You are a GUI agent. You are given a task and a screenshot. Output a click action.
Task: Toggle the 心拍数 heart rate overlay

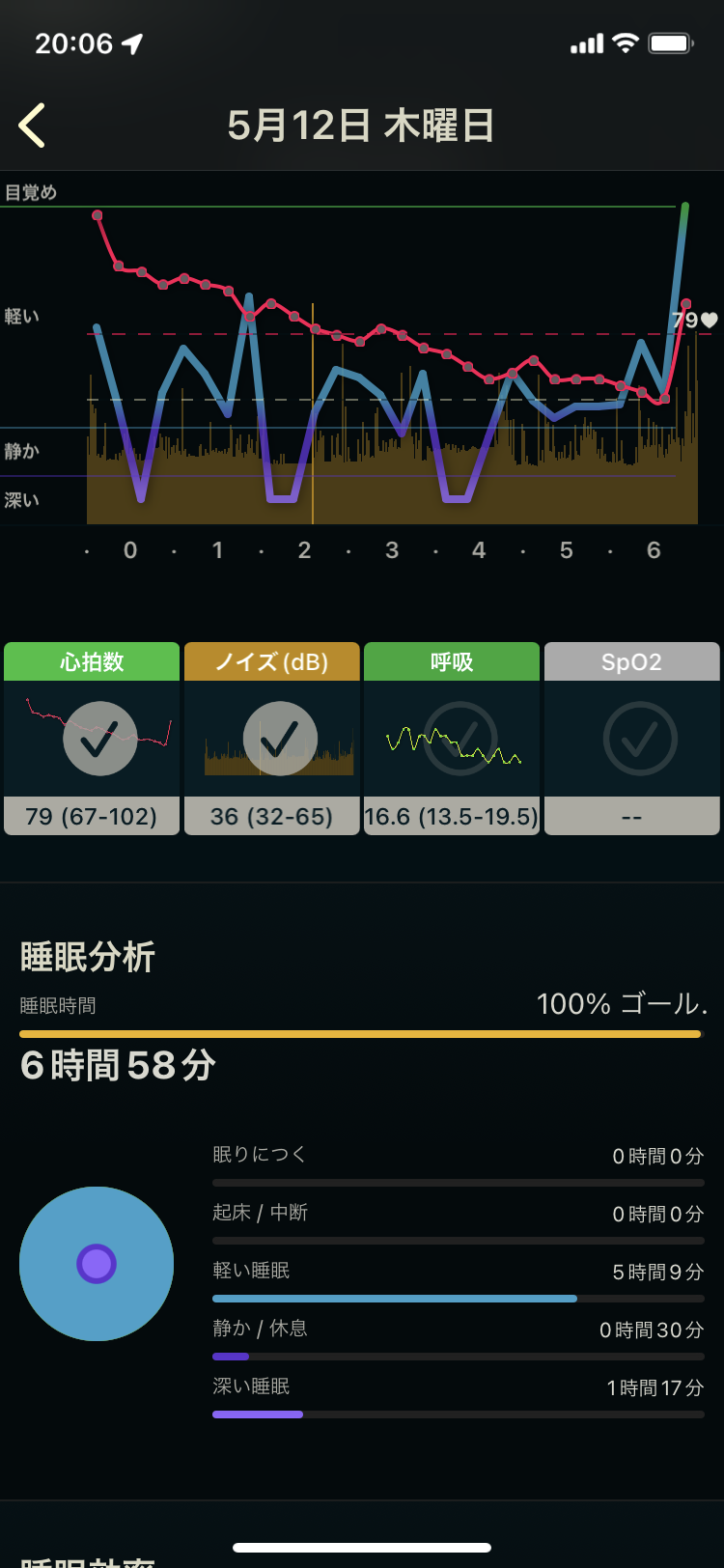tap(100, 739)
